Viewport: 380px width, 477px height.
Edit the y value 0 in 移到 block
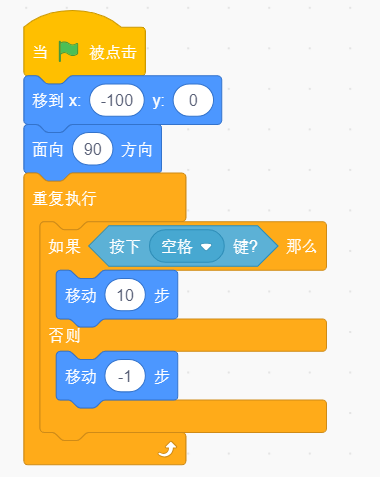point(193,100)
